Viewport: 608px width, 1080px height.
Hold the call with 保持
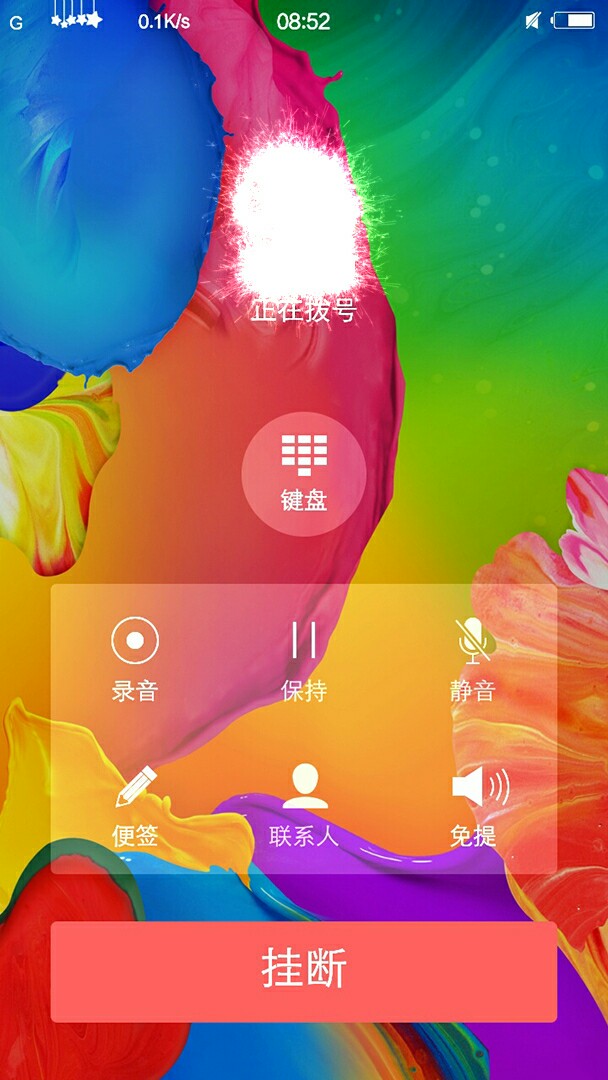click(304, 658)
